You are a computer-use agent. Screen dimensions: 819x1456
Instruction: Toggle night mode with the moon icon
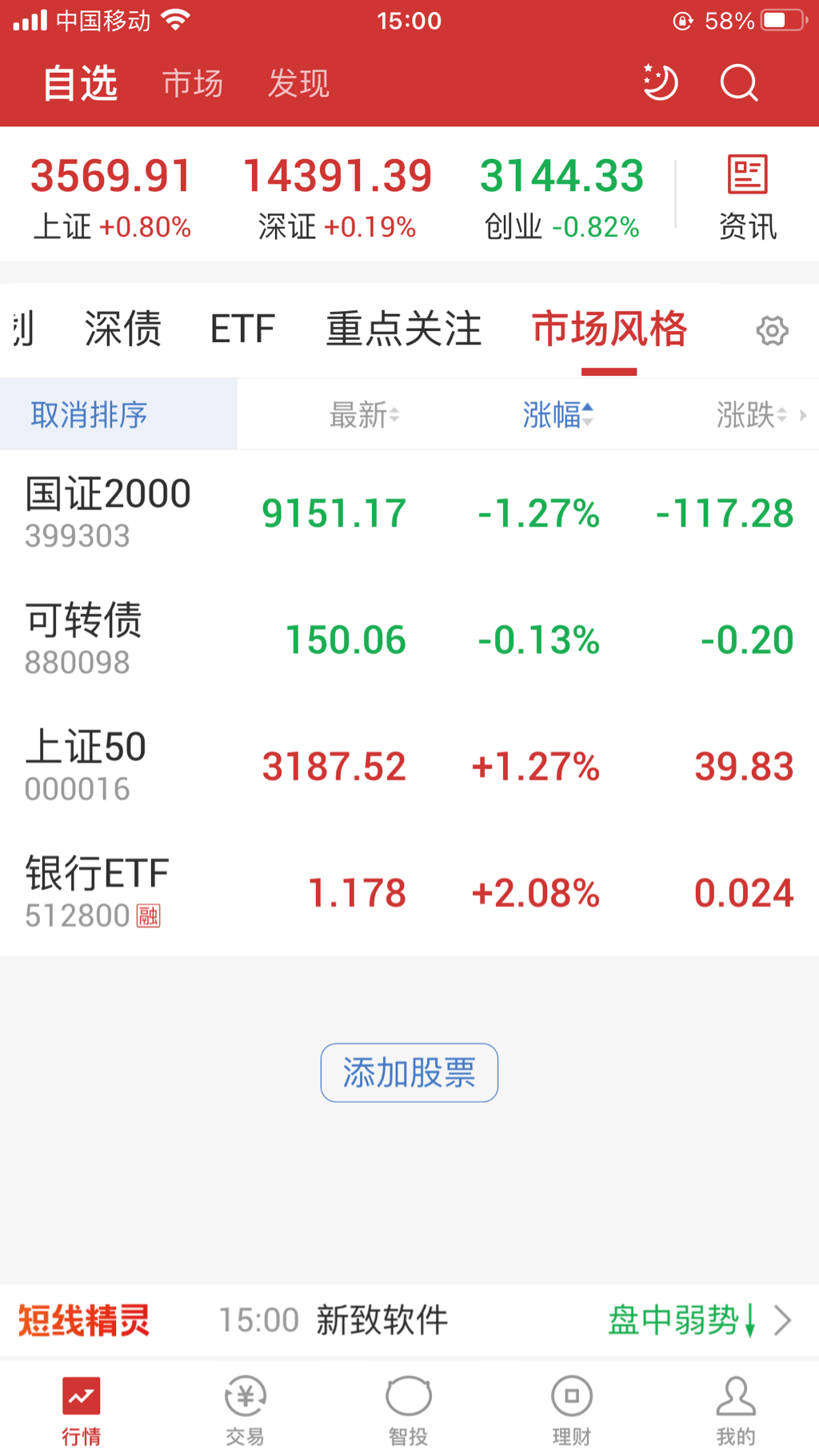(x=661, y=83)
